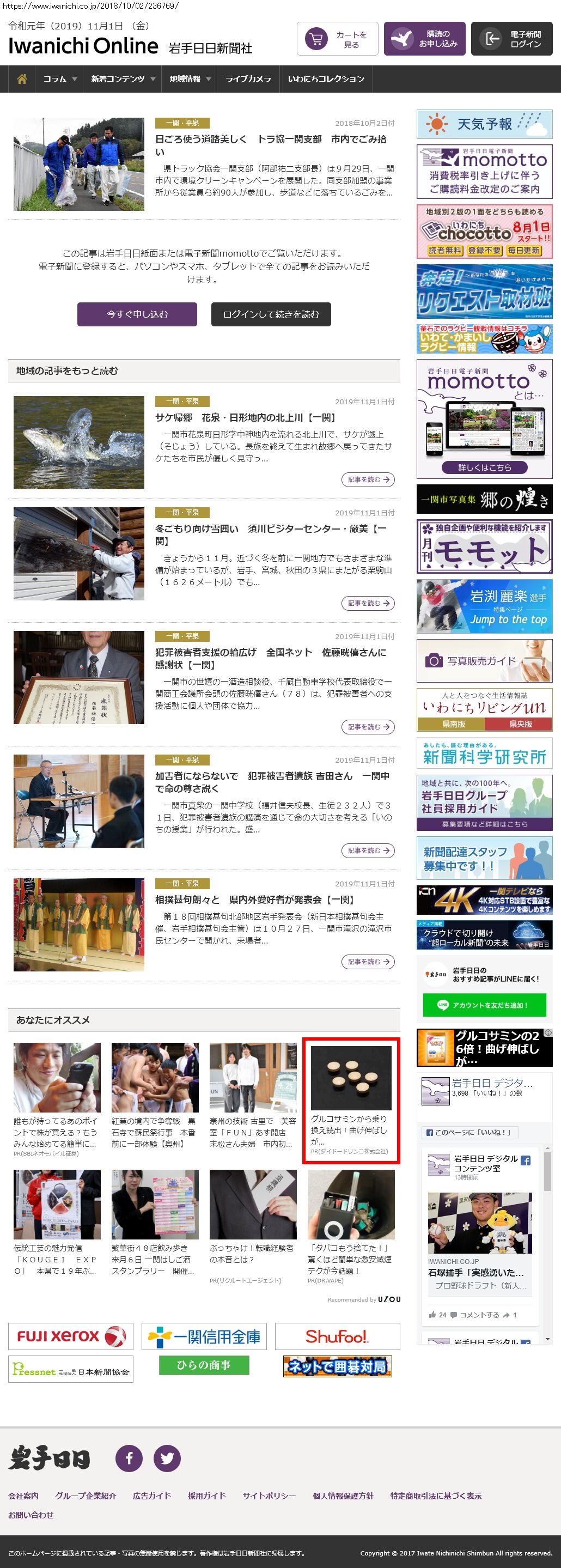Add the LINE account as friend
Image resolution: width=561 pixels, height=1568 pixels.
484,1005
